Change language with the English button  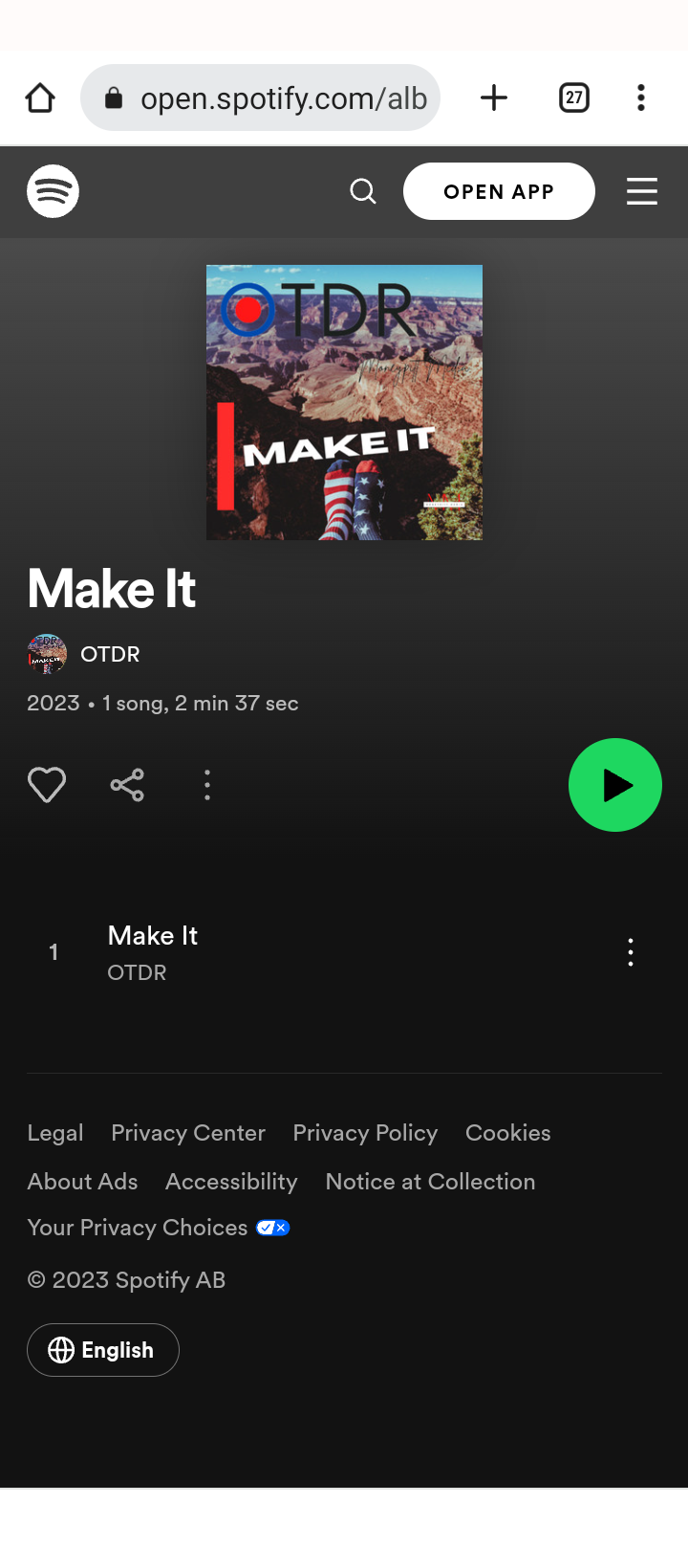103,1350
